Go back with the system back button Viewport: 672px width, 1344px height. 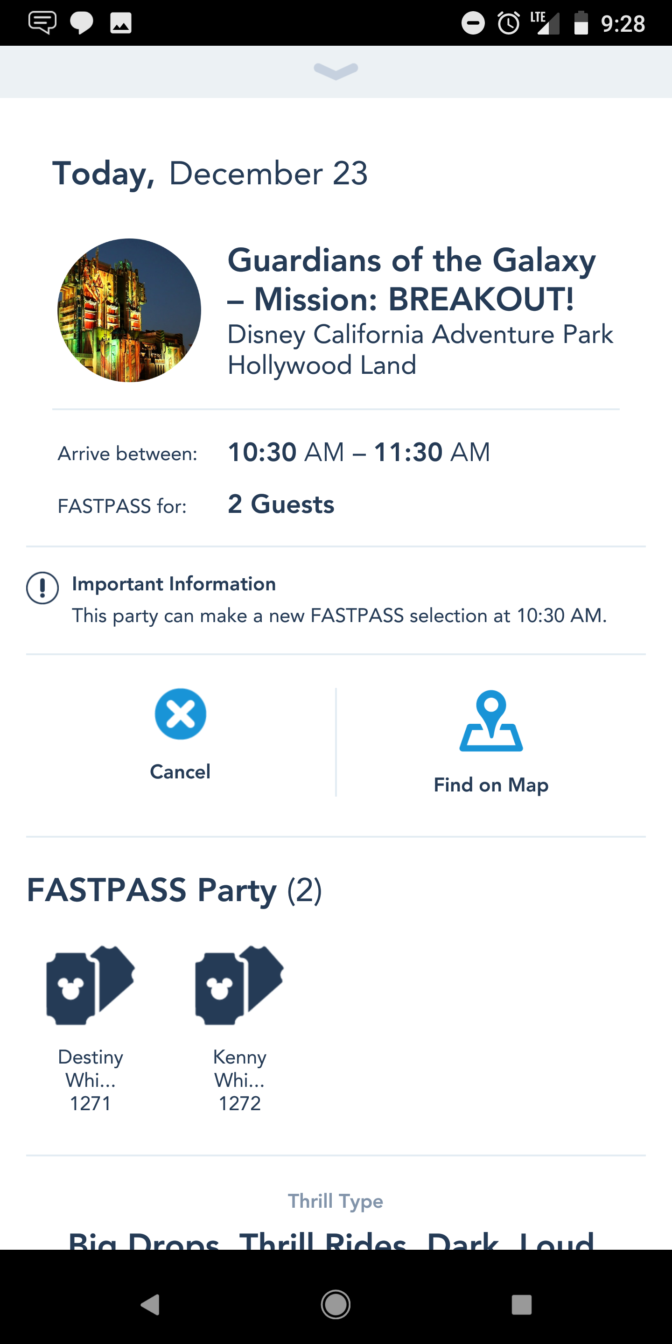pos(150,1304)
